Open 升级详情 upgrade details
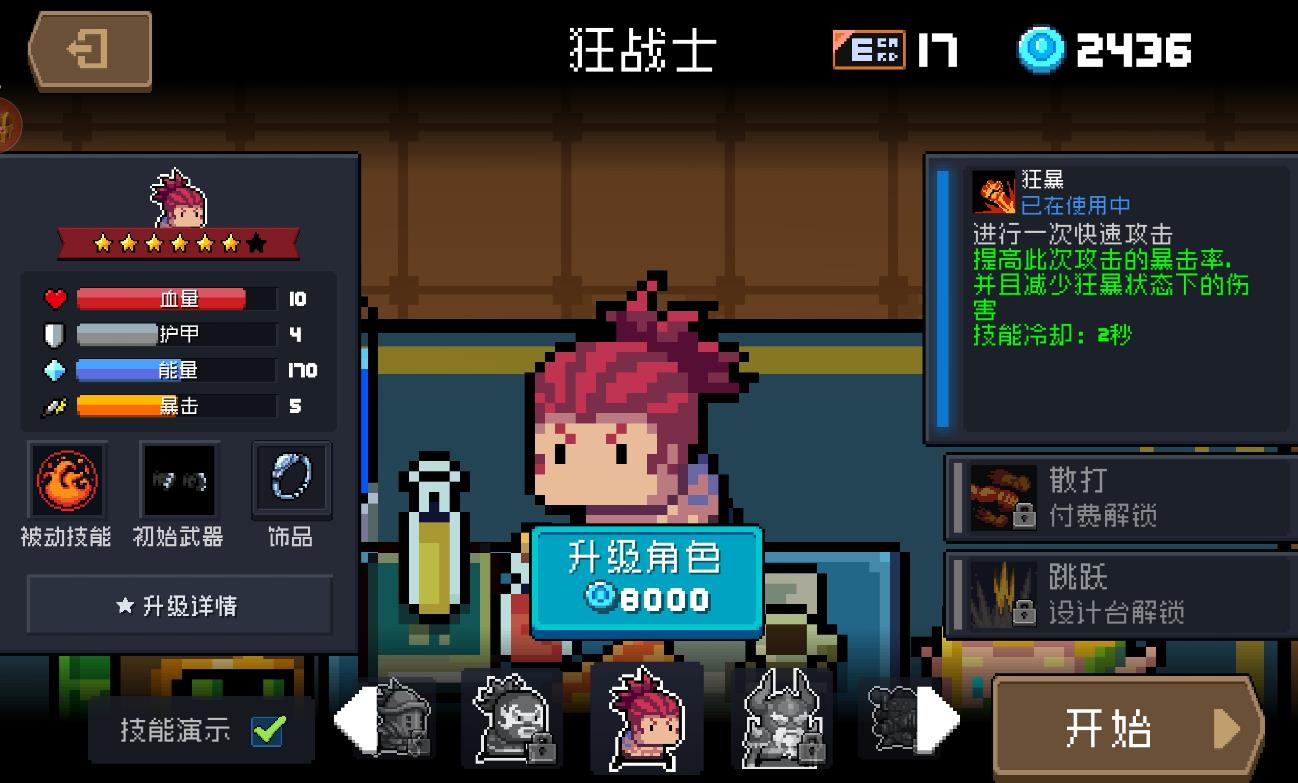The height and width of the screenshot is (783, 1298). [179, 605]
